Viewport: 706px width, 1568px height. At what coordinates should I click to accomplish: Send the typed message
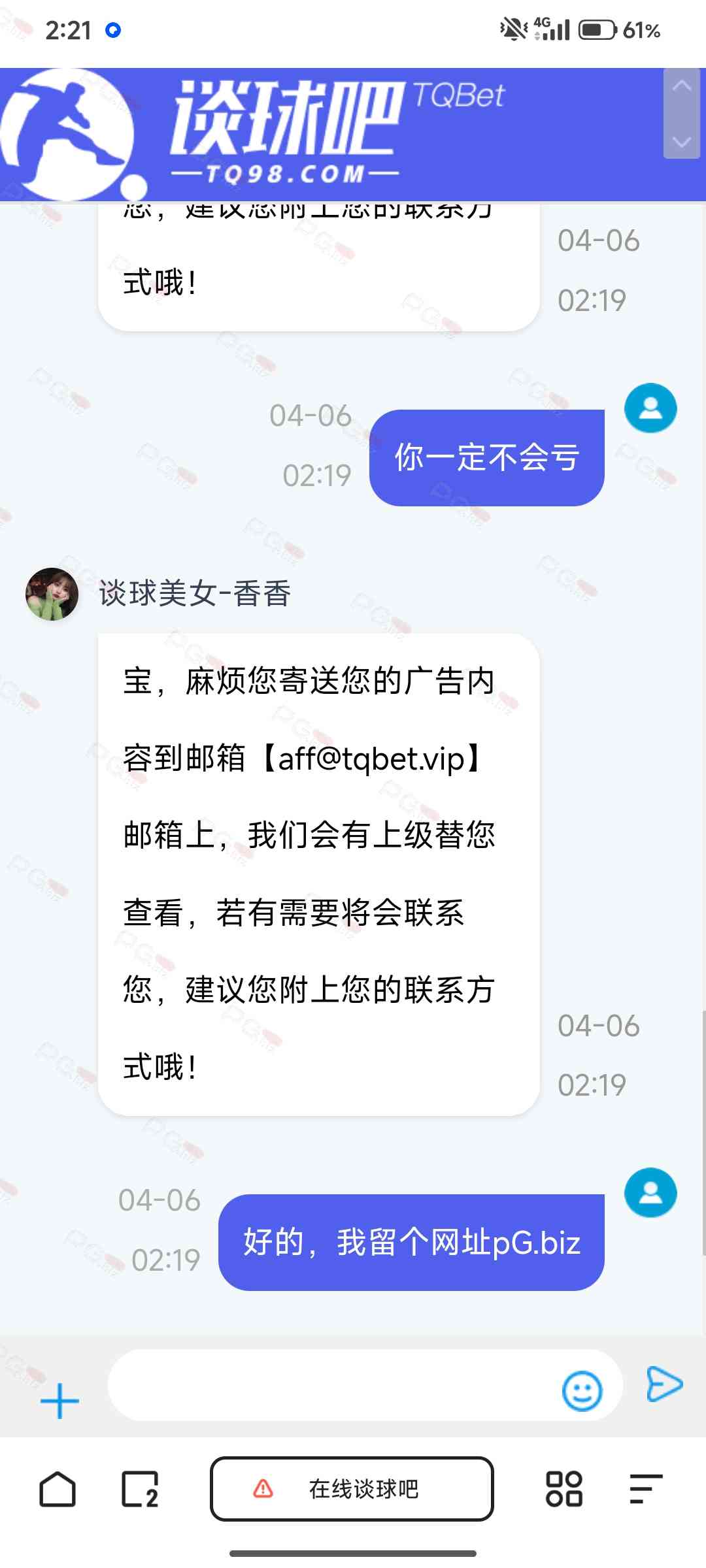(664, 1384)
